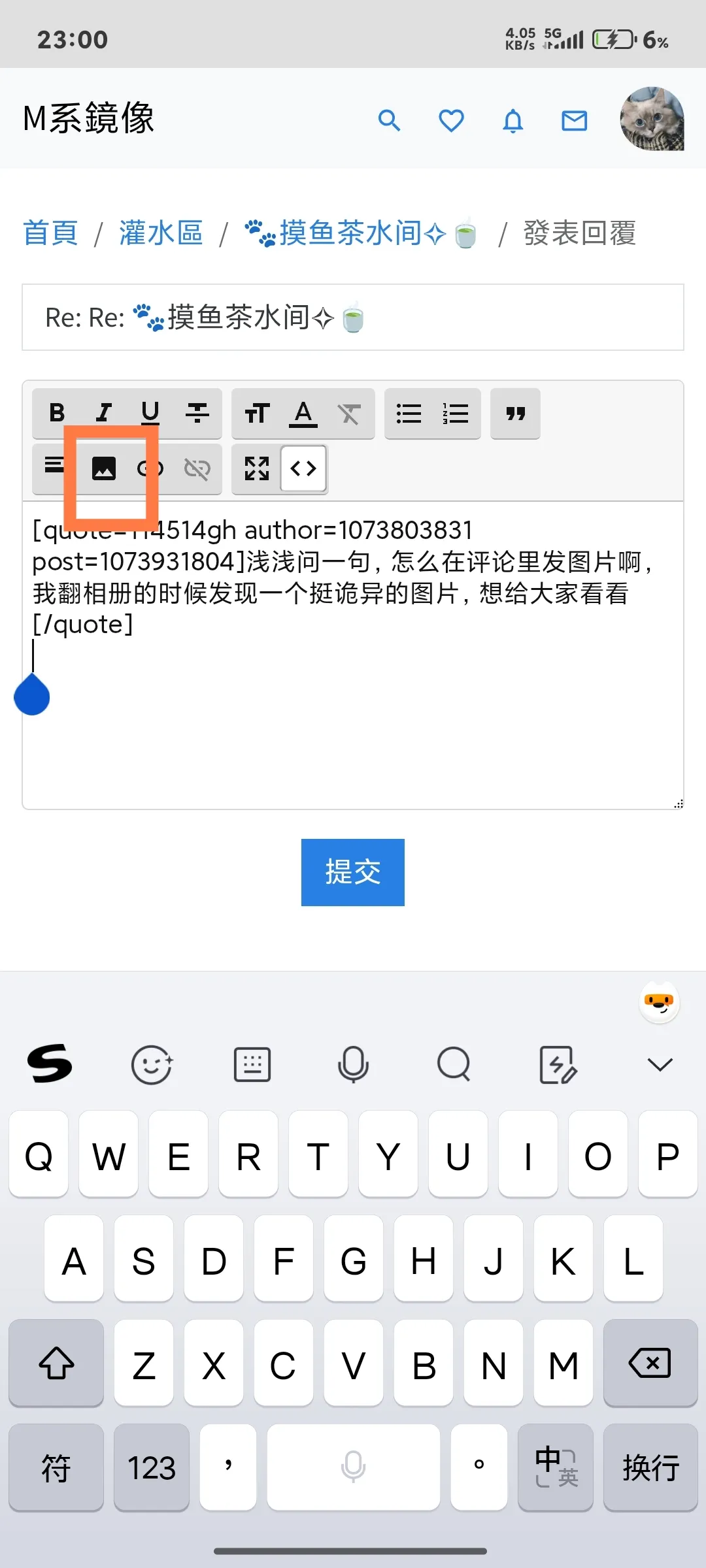Toggle source code view
The height and width of the screenshot is (1568, 706).
coord(303,468)
